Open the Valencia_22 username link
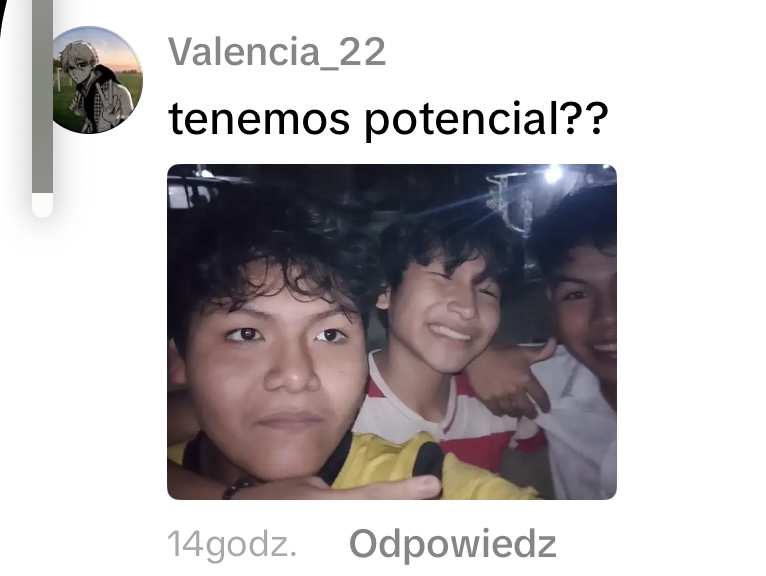Screen dimensions: 766x576 pyautogui.click(x=277, y=52)
